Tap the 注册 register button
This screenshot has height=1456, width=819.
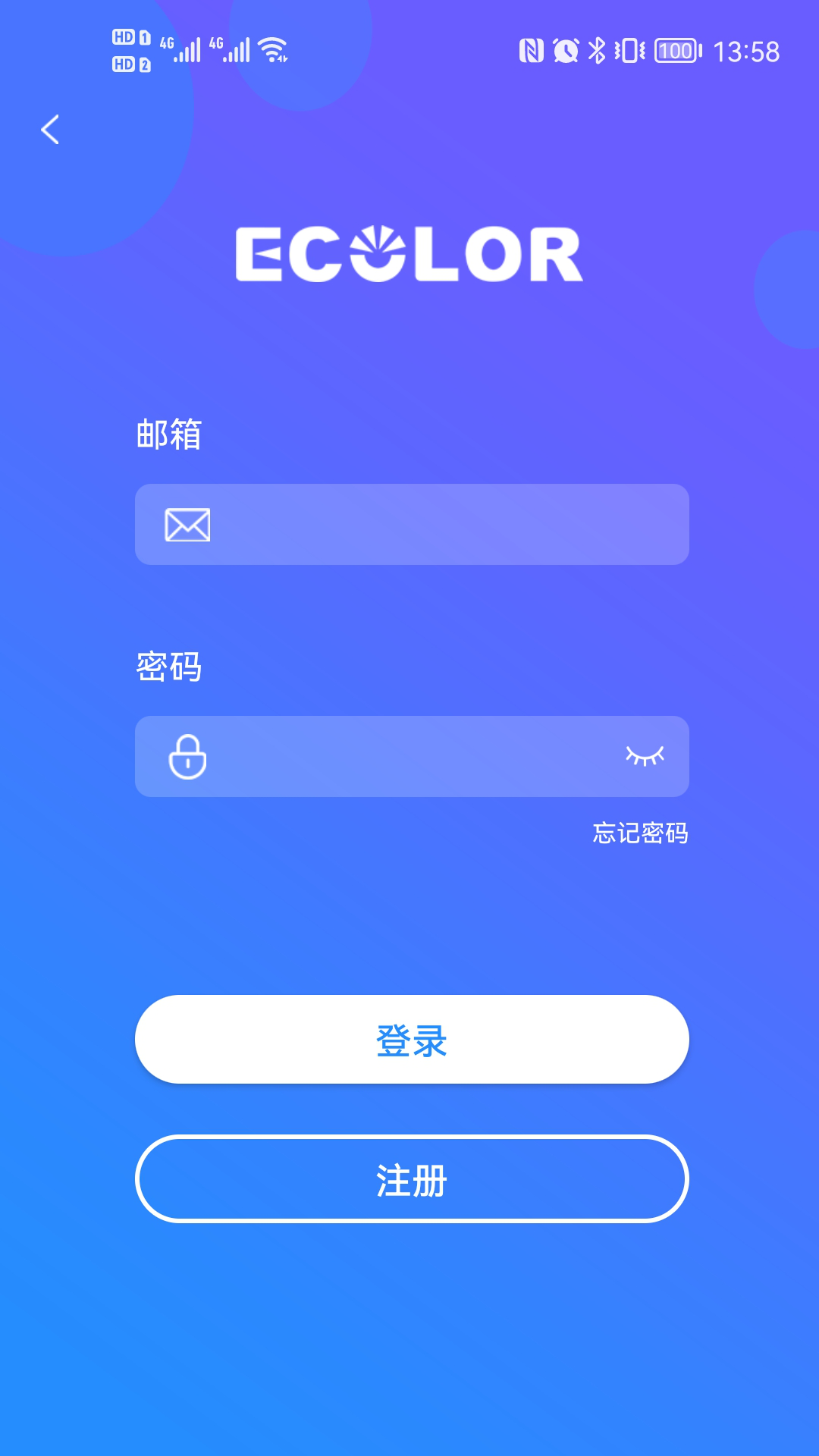click(412, 1179)
